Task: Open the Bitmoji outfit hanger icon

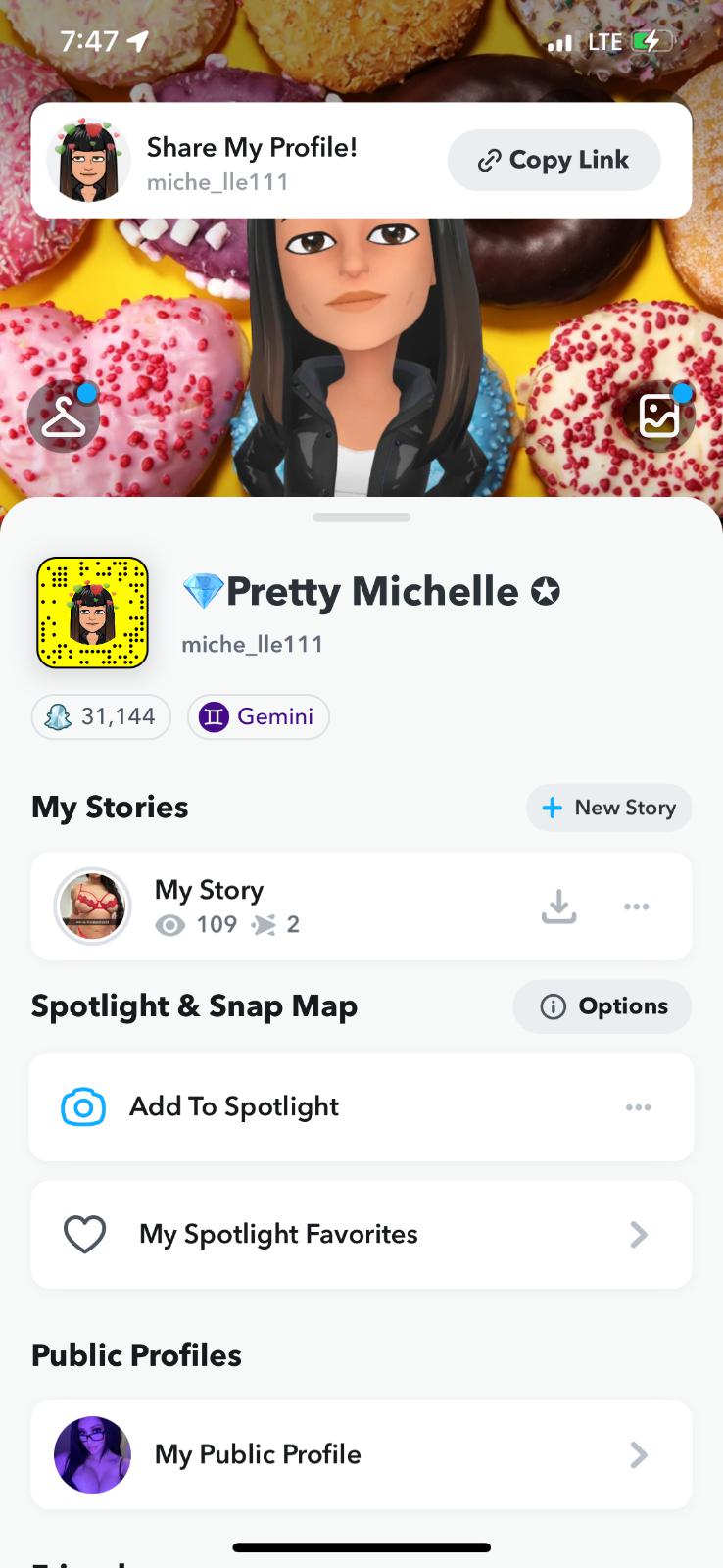Action: [x=64, y=416]
